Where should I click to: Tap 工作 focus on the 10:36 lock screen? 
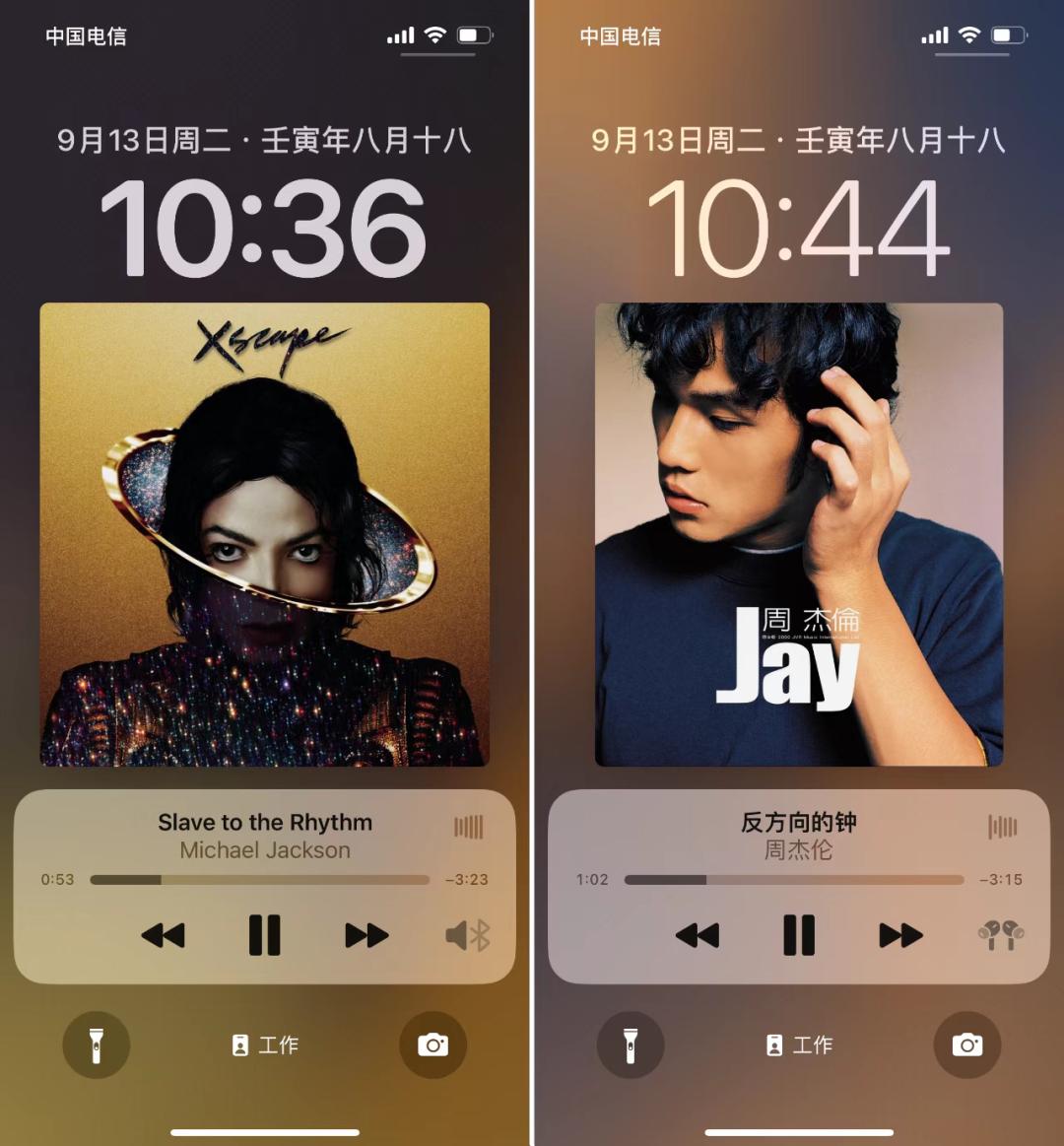pos(265,1045)
